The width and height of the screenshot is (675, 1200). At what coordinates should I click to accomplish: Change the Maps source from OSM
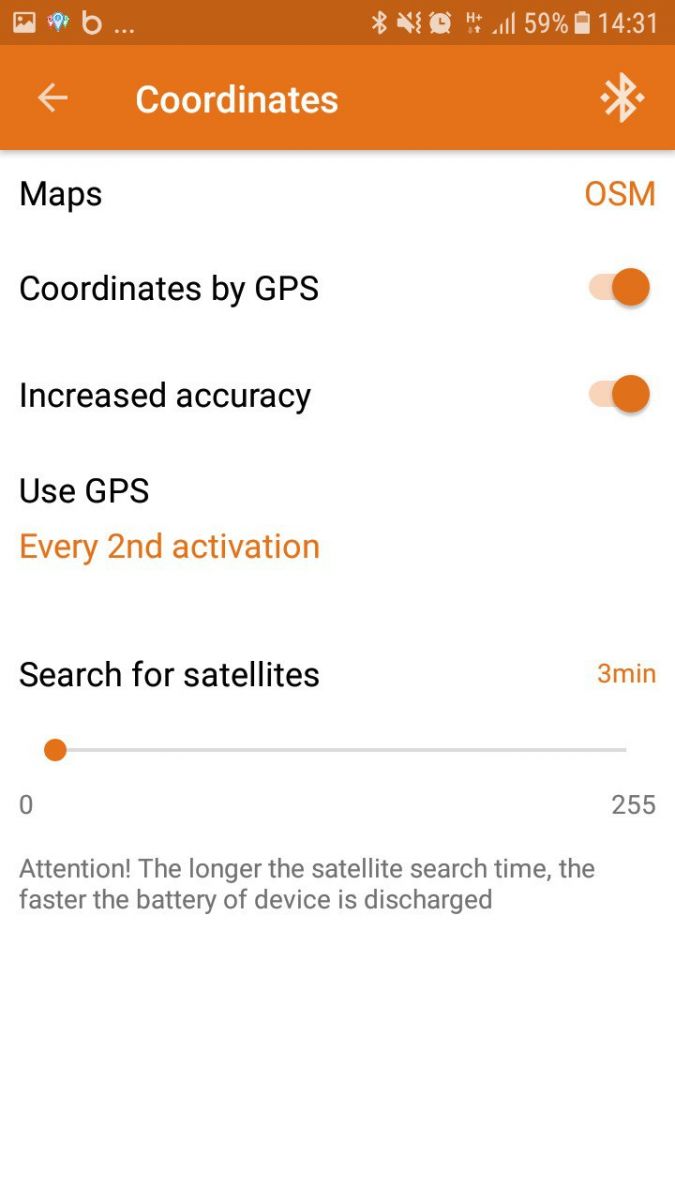tap(619, 194)
